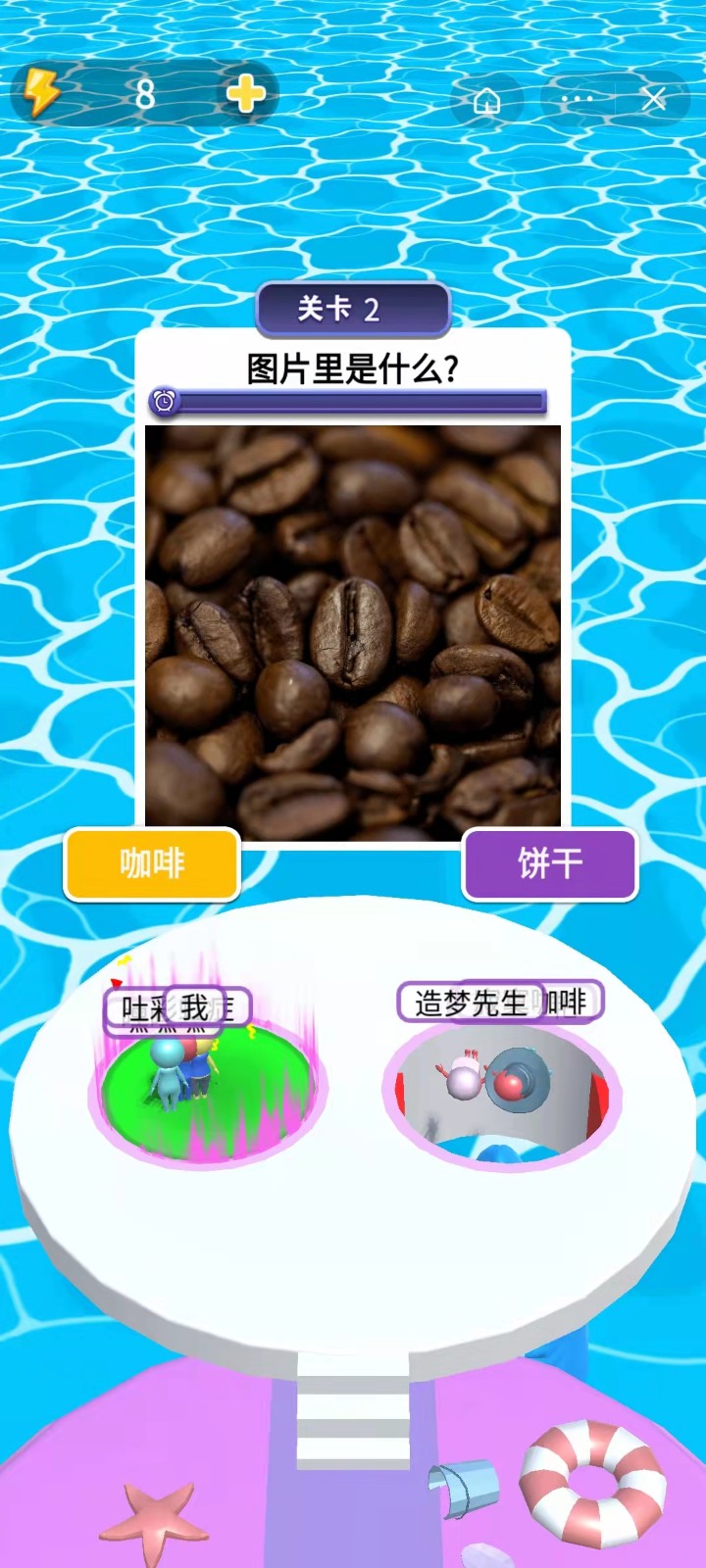Screen dimensions: 706x1568
Task: Select the 咖啡 answer button
Action: (x=152, y=864)
